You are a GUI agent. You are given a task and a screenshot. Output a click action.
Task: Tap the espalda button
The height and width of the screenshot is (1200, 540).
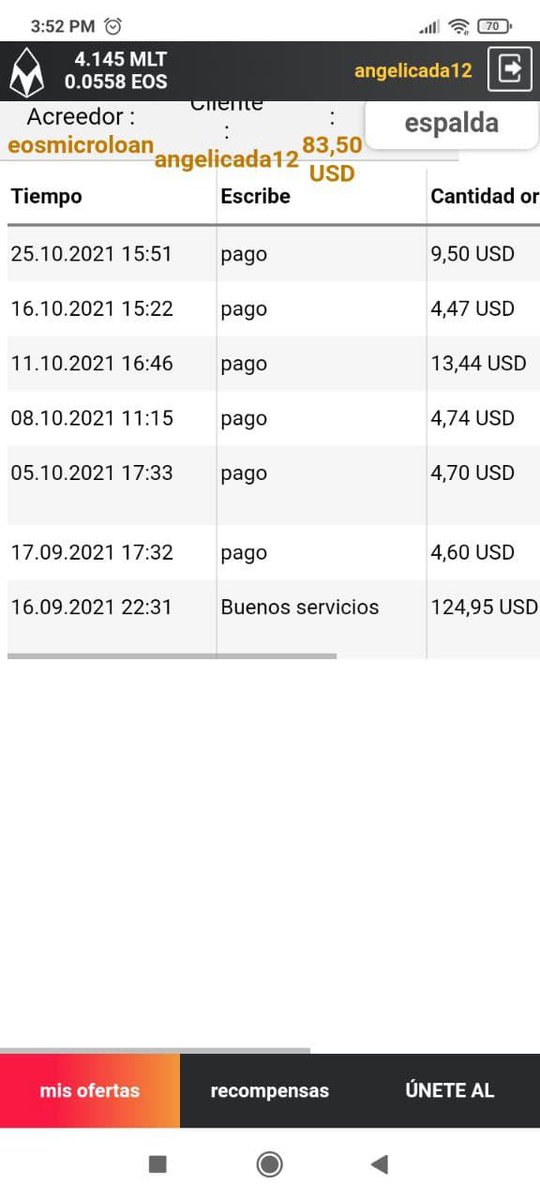[451, 124]
